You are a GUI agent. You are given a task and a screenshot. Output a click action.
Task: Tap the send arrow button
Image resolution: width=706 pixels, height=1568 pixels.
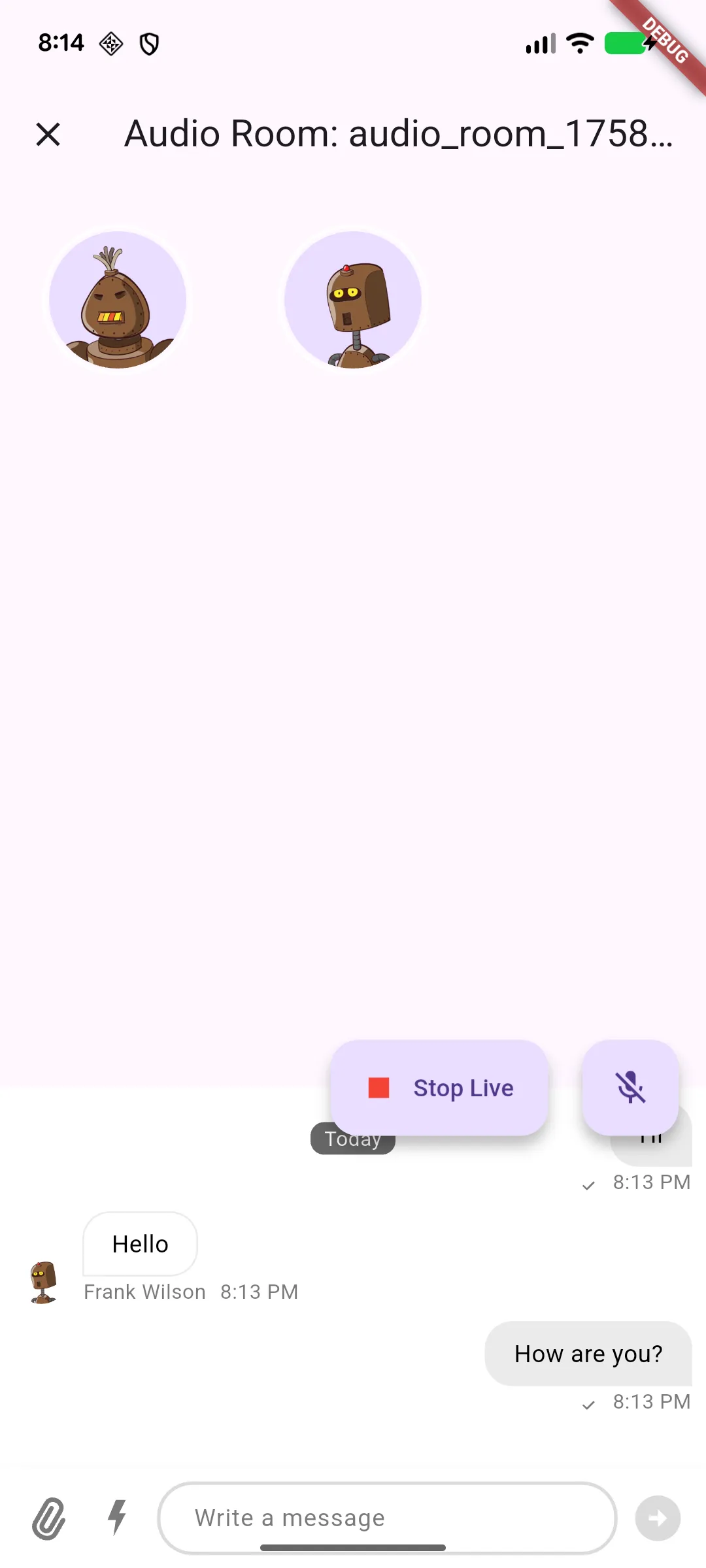tap(658, 1518)
